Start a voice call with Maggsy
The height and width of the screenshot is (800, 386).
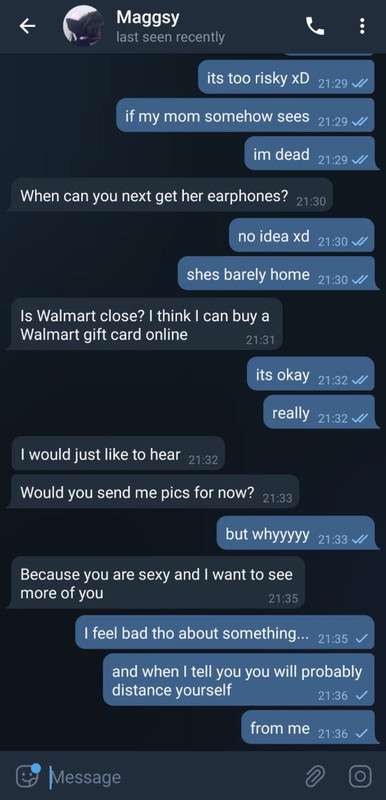click(x=315, y=26)
